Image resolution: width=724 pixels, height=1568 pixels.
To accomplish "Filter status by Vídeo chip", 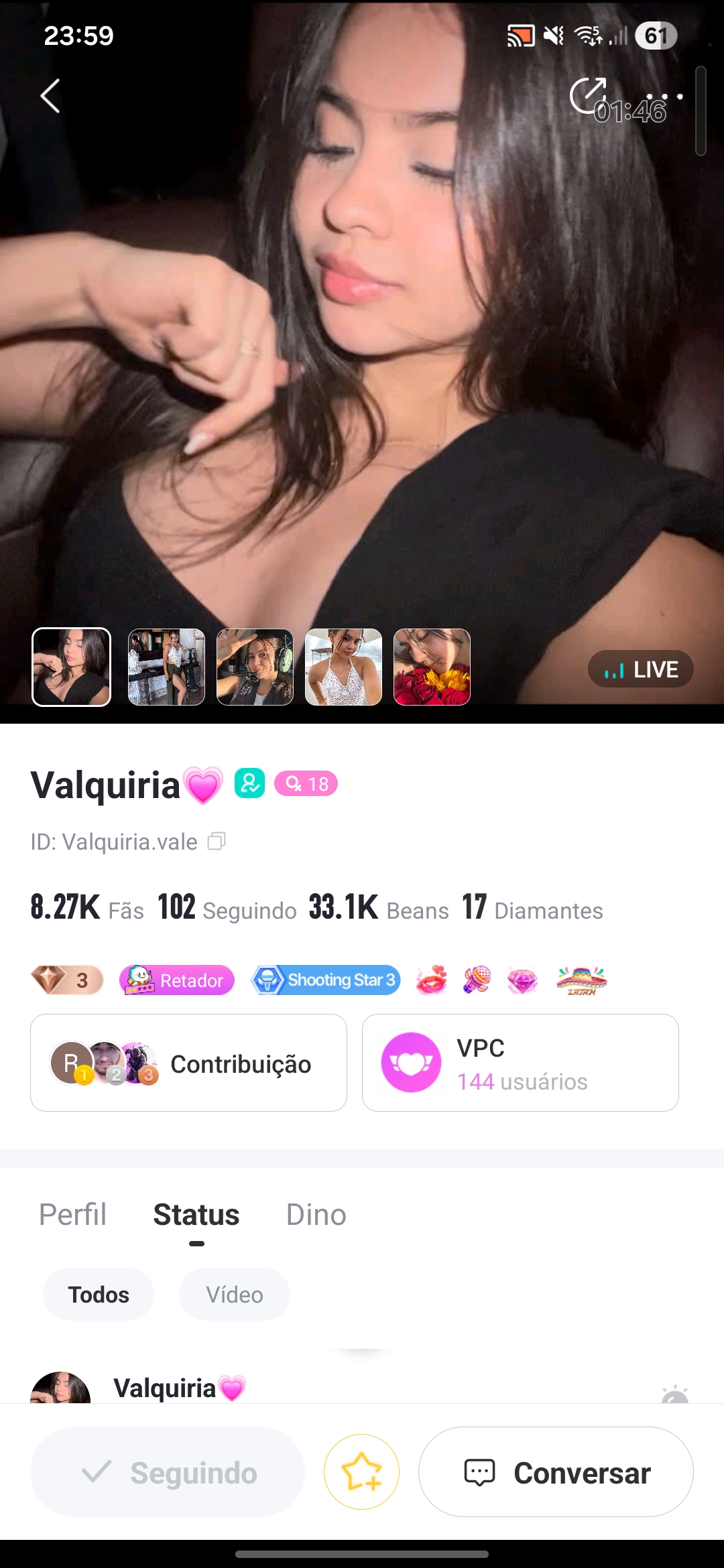I will (234, 1294).
